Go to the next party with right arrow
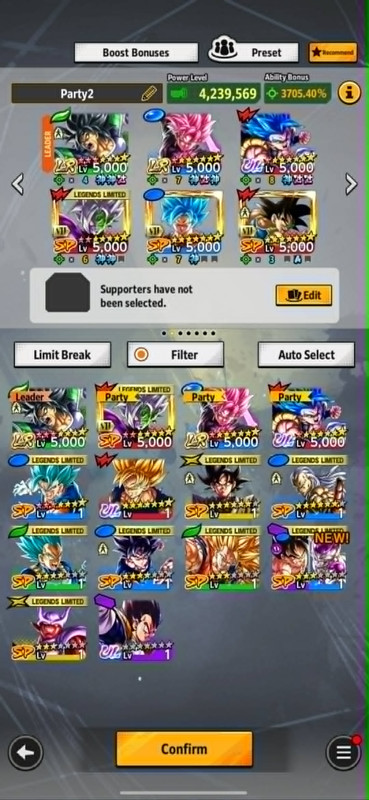The width and height of the screenshot is (369, 800). (351, 184)
